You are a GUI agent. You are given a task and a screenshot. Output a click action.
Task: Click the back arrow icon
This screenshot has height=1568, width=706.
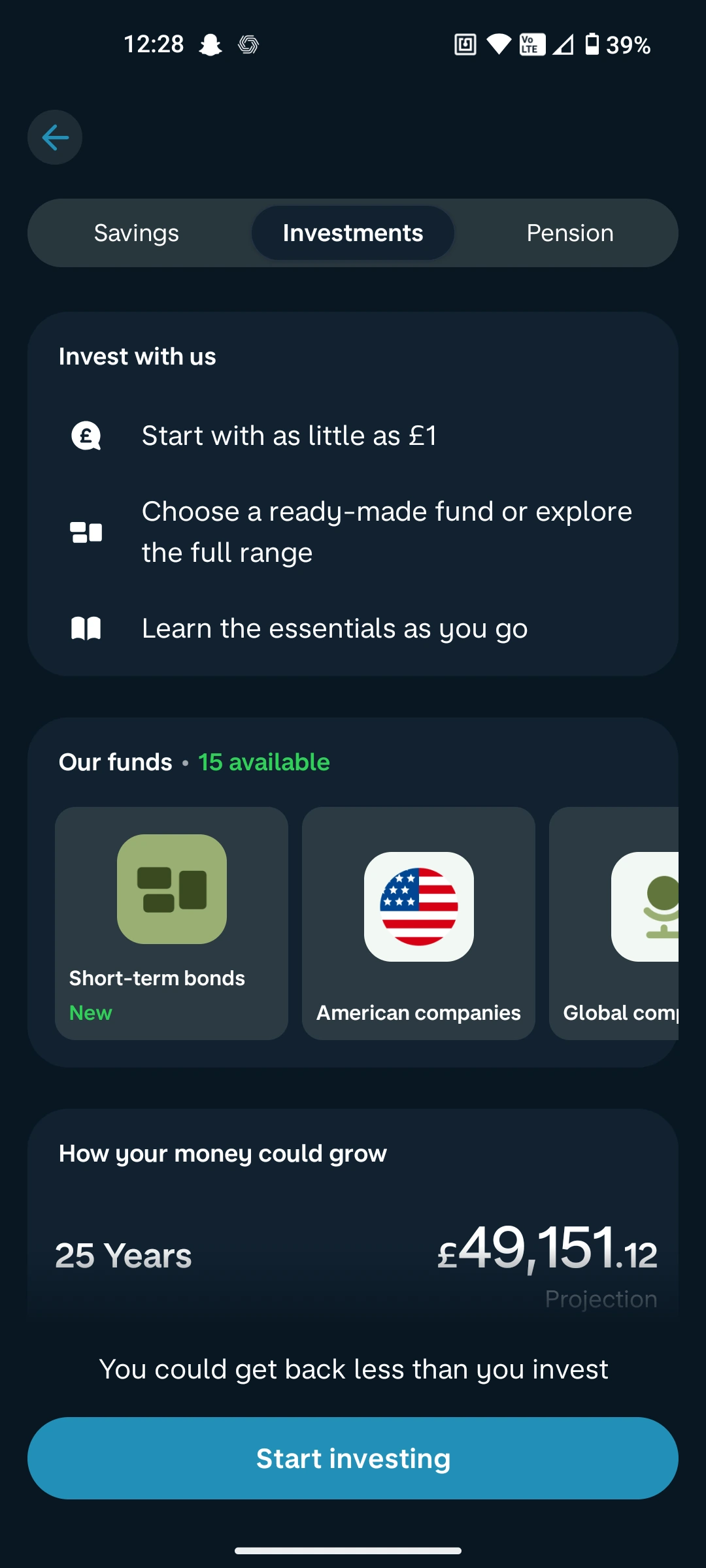tap(55, 137)
